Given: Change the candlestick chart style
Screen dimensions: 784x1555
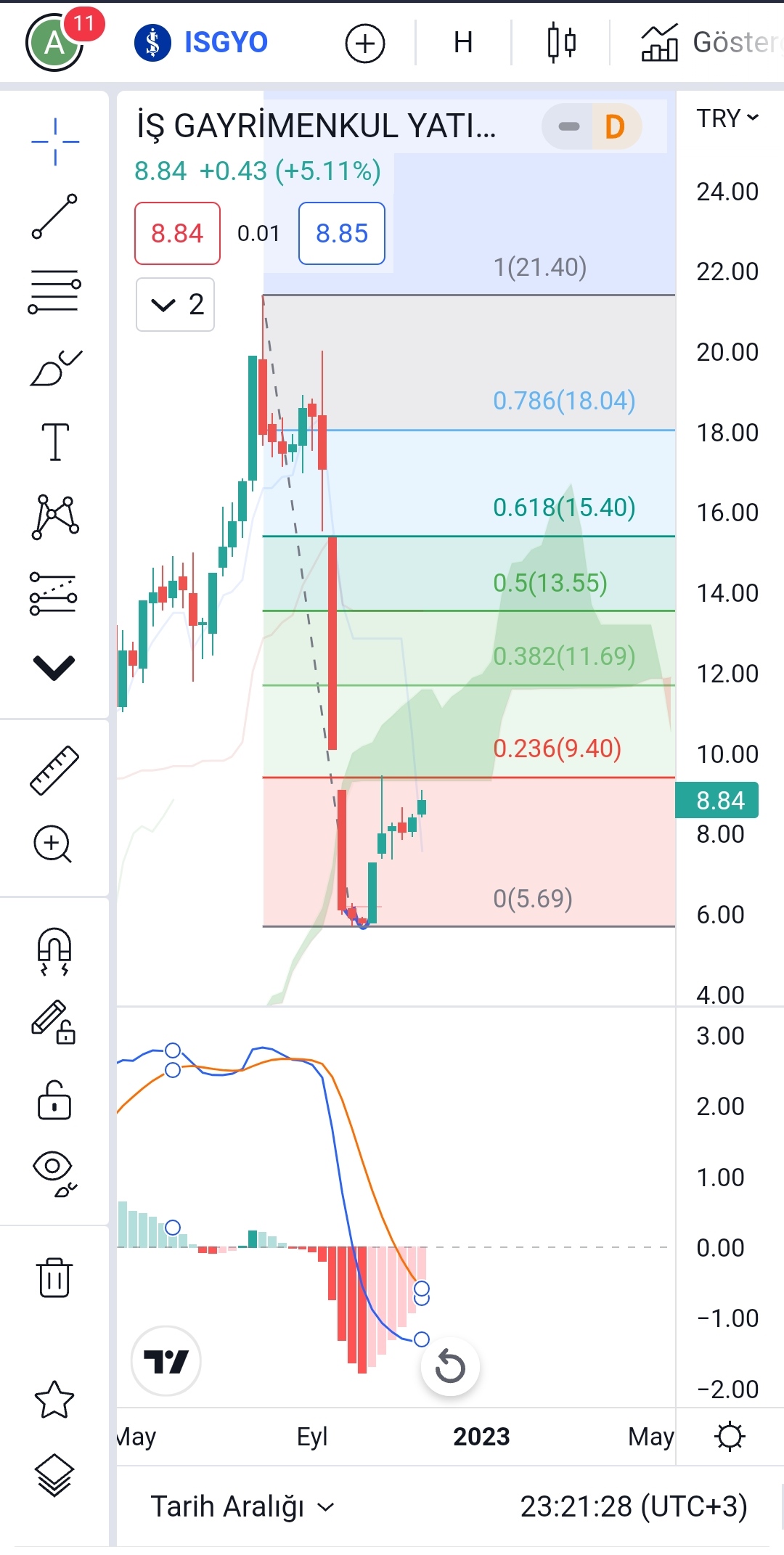Looking at the screenshot, I should pyautogui.click(x=561, y=43).
